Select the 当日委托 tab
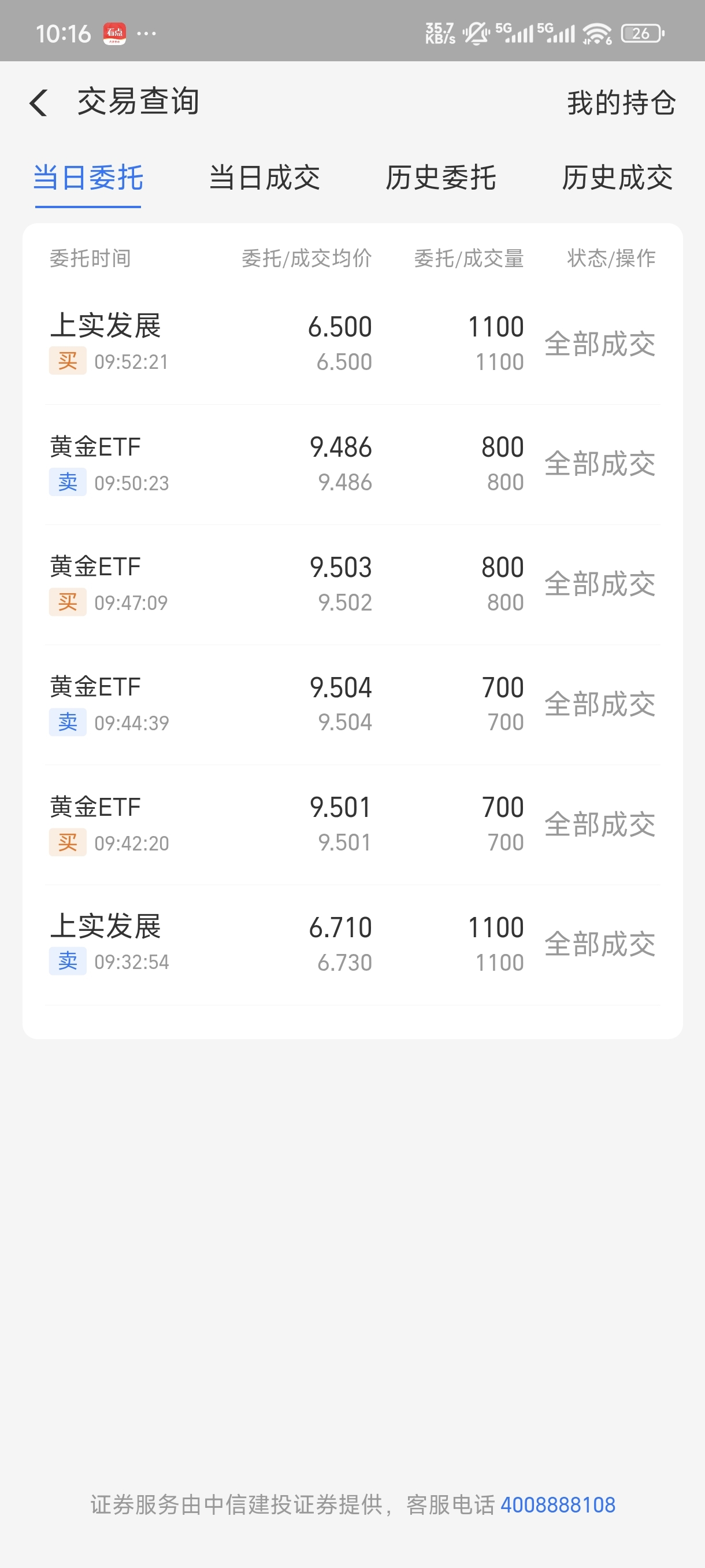The height and width of the screenshot is (1568, 705). (88, 178)
